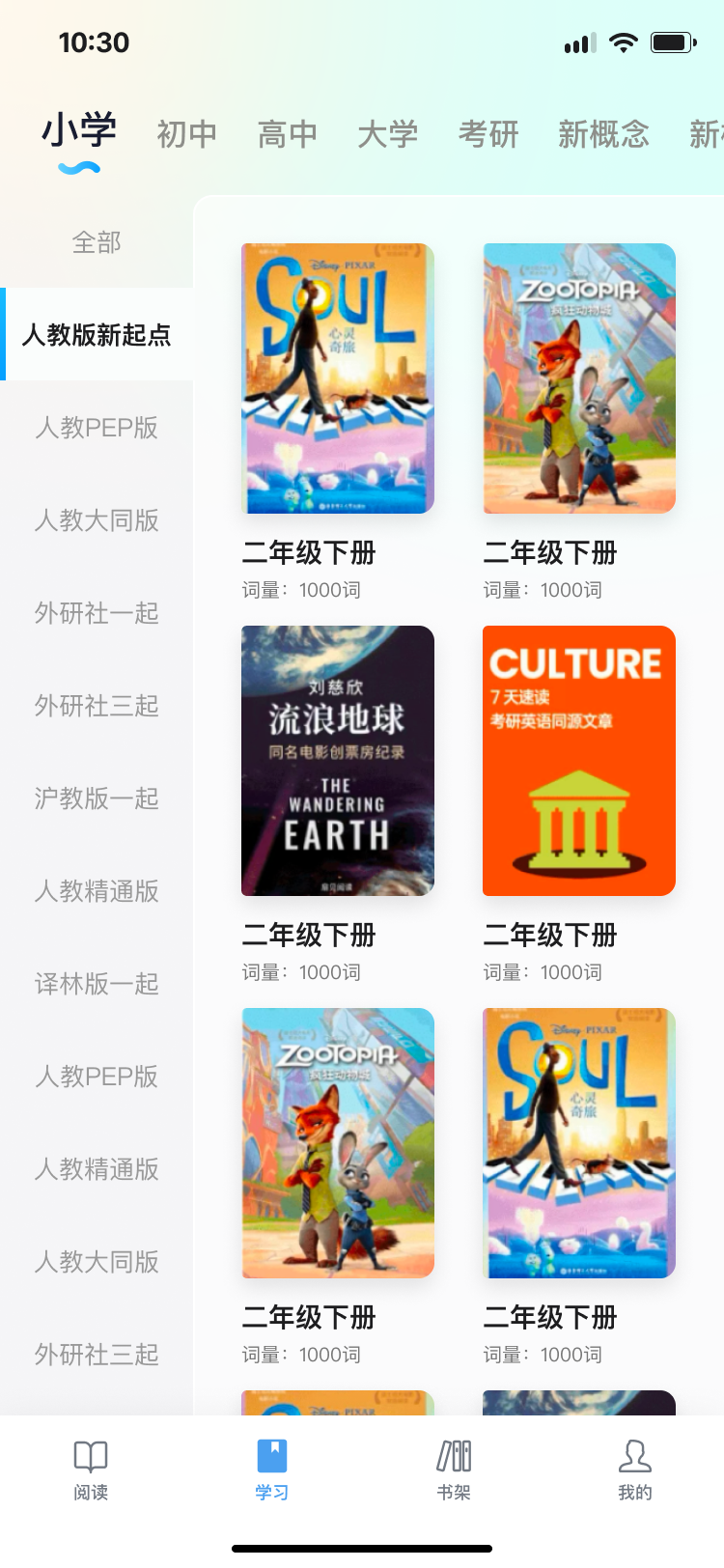Open the 大学 tab

coord(387,134)
